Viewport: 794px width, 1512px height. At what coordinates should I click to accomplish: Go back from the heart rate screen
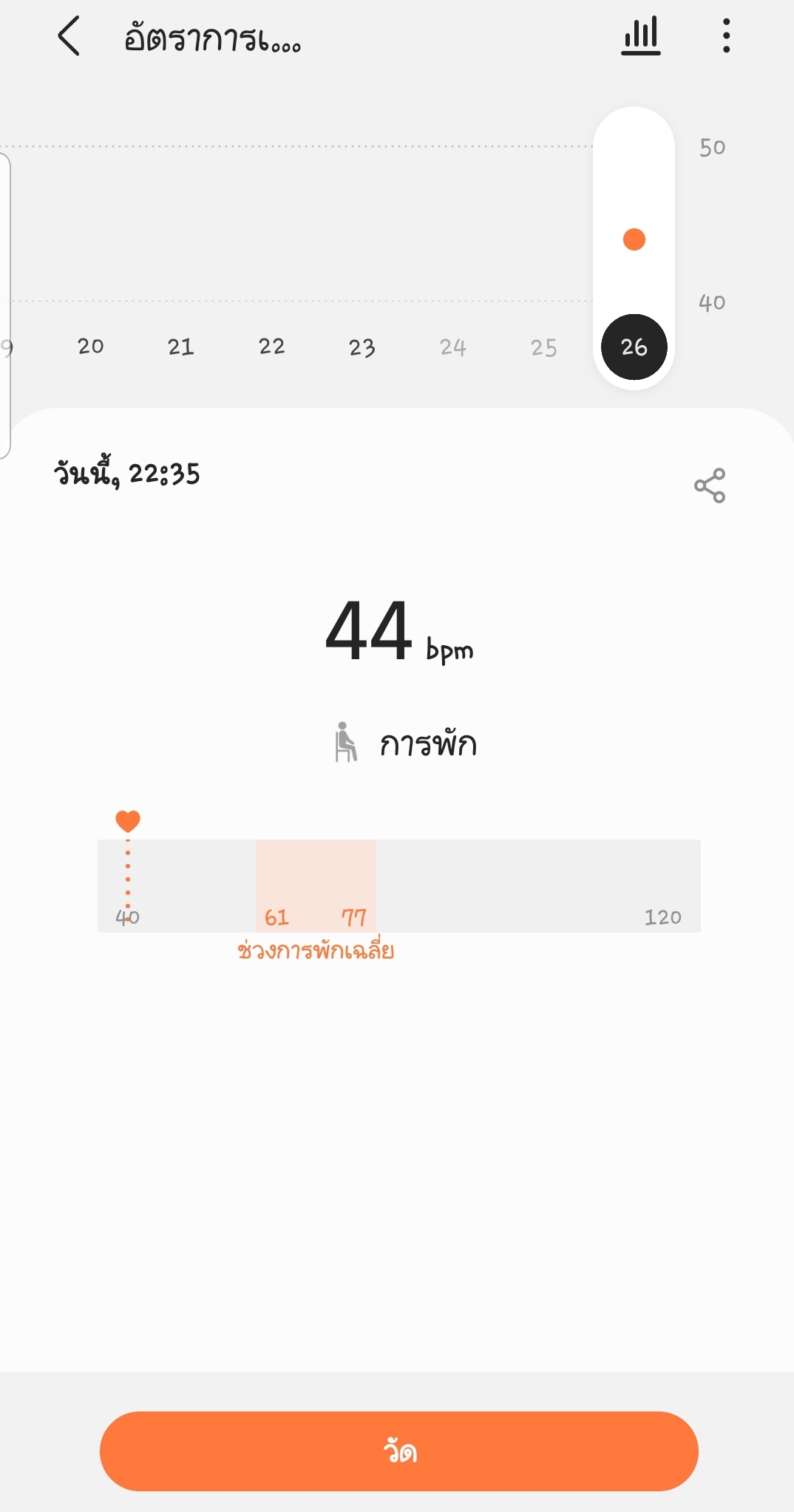point(69,37)
